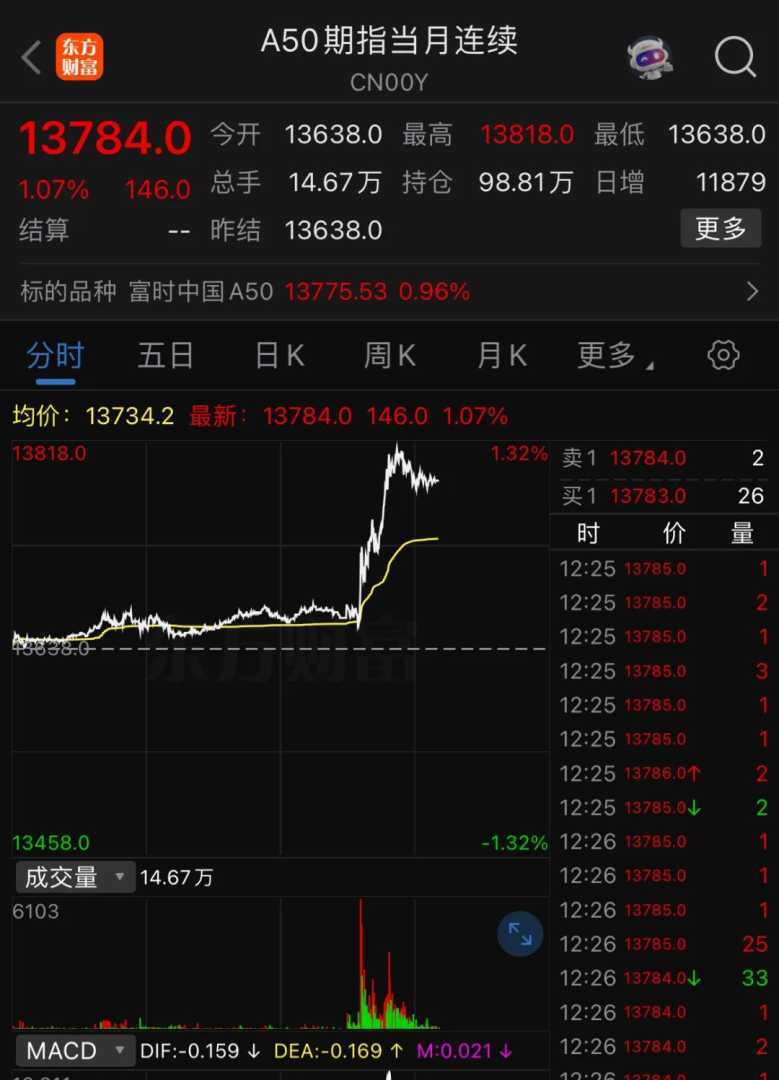Go back using the top-left arrow

[31, 57]
